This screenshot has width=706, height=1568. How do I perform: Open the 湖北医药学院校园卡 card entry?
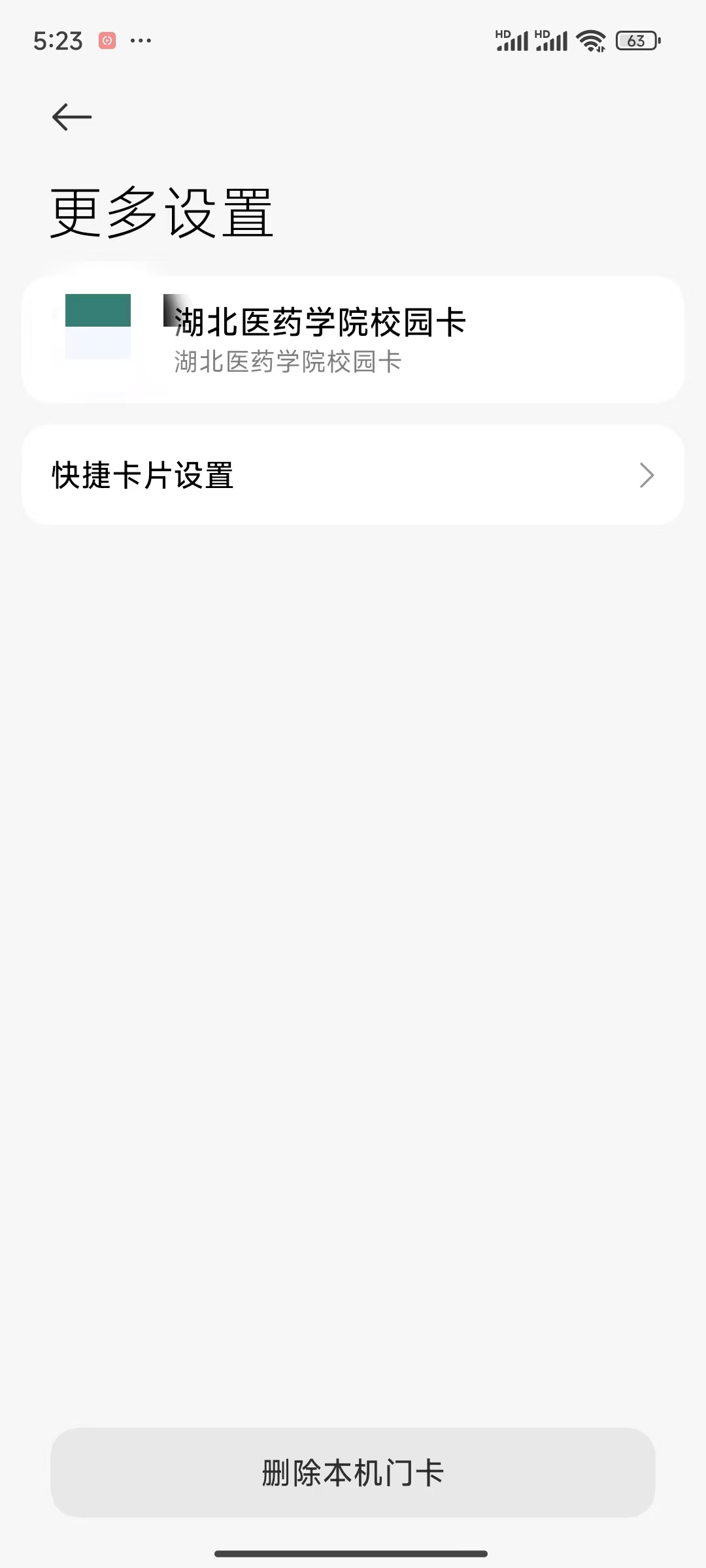[x=353, y=340]
